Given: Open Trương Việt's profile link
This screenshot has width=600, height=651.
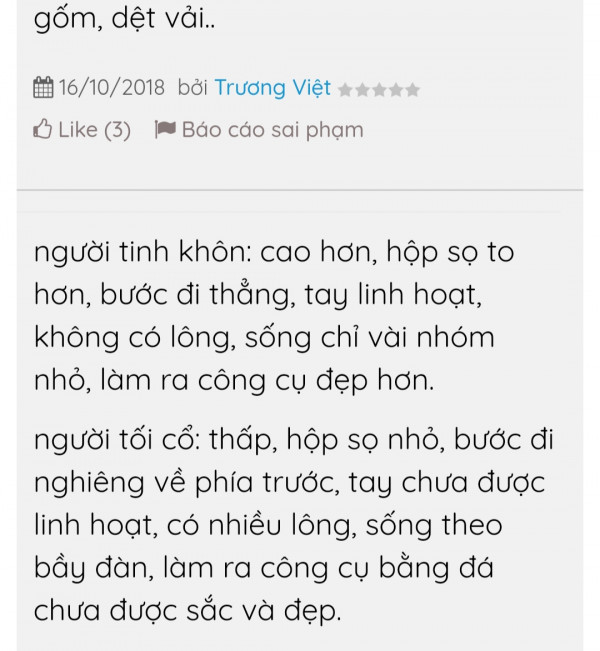Looking at the screenshot, I should tap(272, 88).
